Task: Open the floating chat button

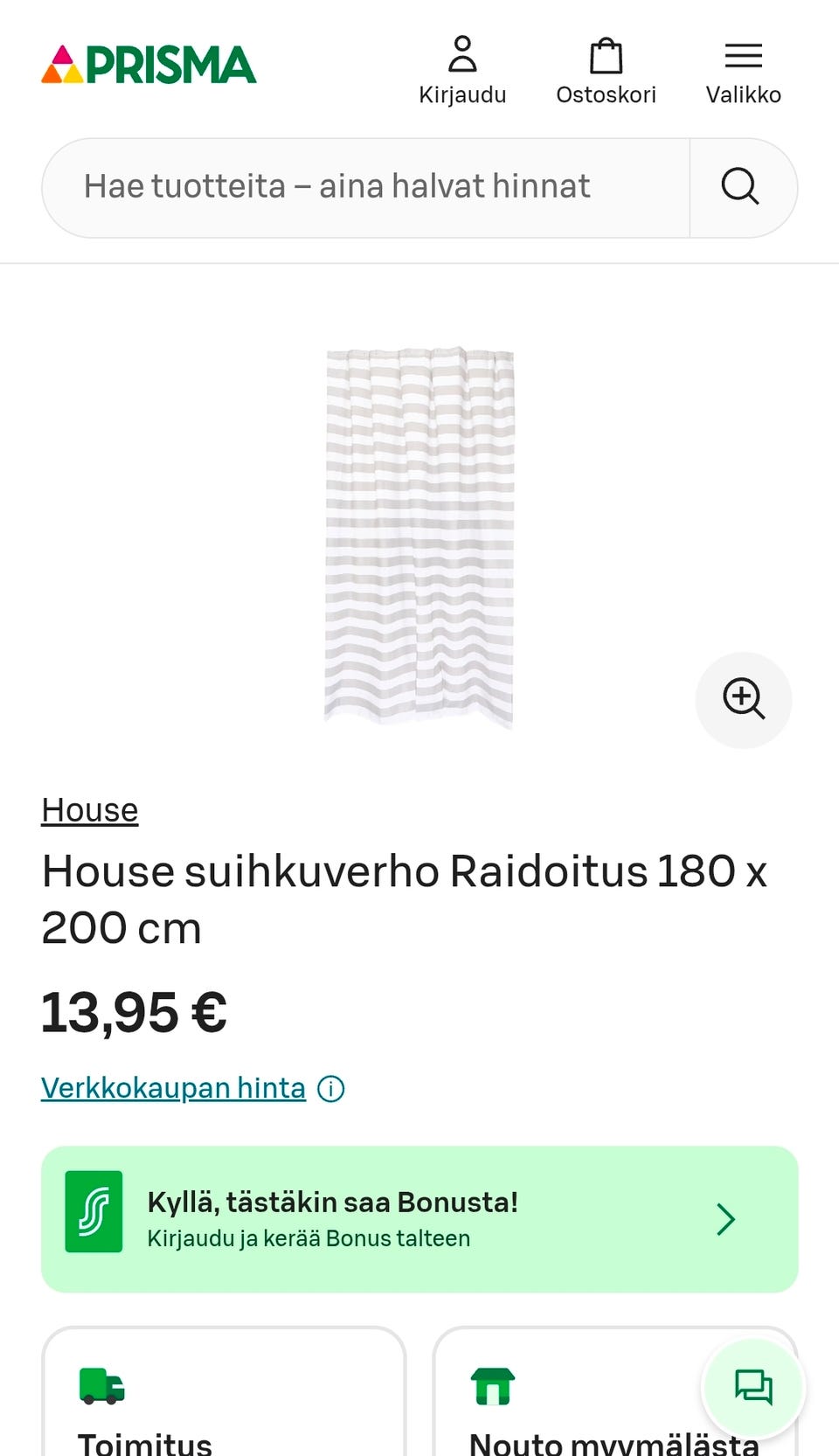Action: tap(753, 1388)
